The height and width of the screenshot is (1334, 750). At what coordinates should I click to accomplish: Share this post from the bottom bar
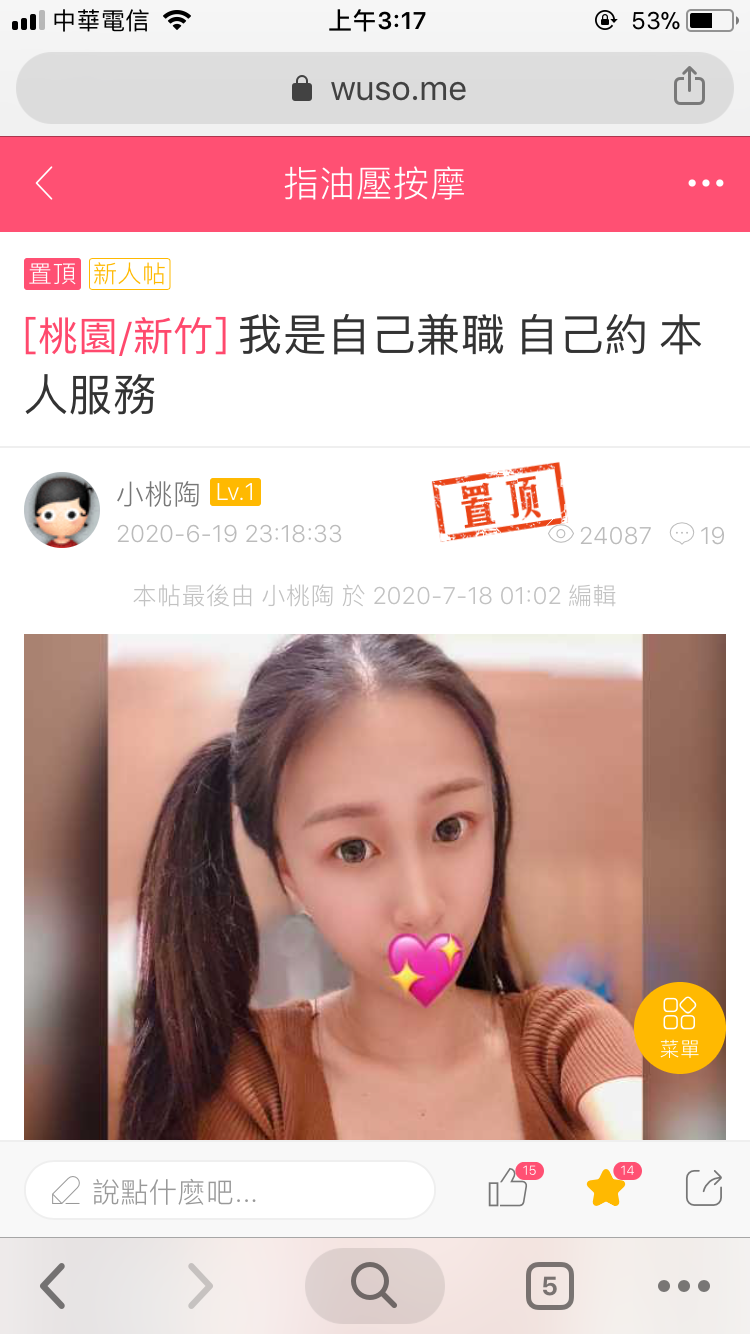(704, 1188)
